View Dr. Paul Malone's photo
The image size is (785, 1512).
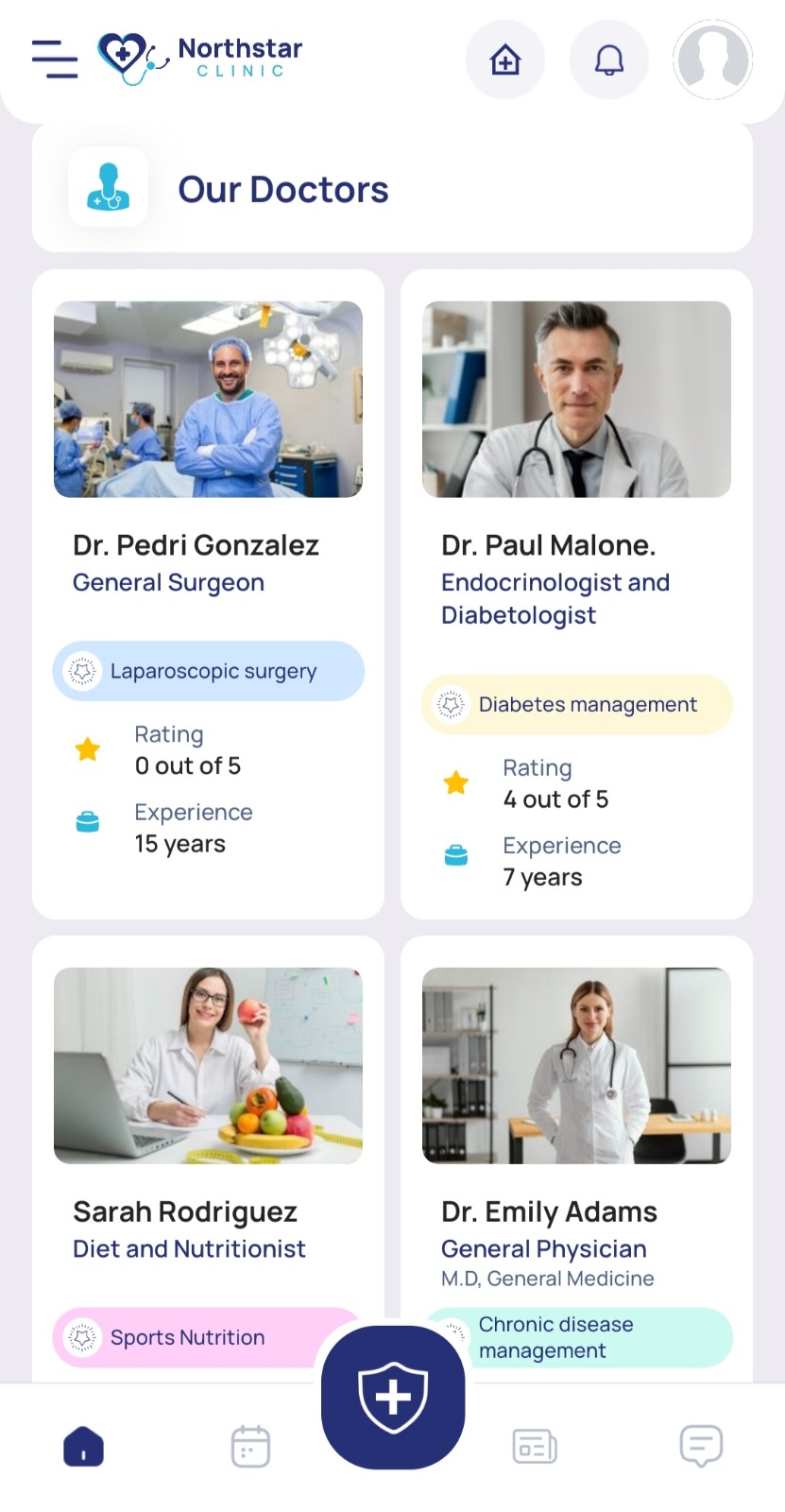576,399
